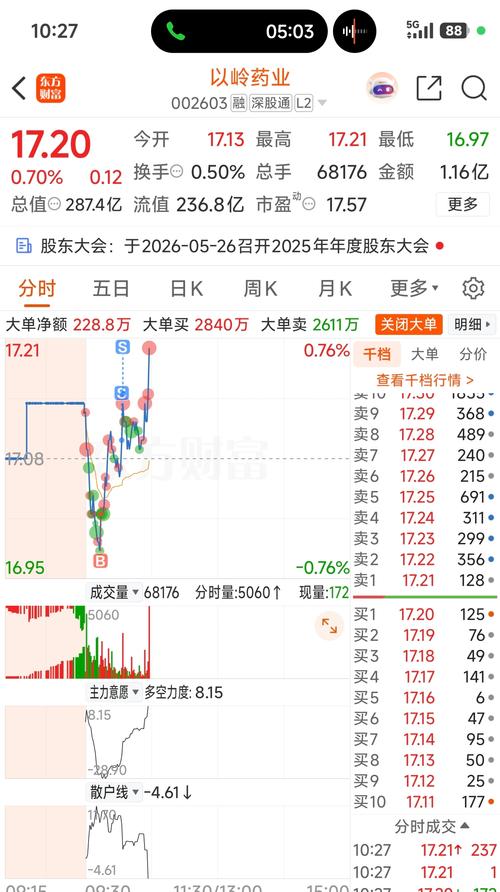
Task: Expand the 更多 chart period dropdown
Action: tap(414, 288)
